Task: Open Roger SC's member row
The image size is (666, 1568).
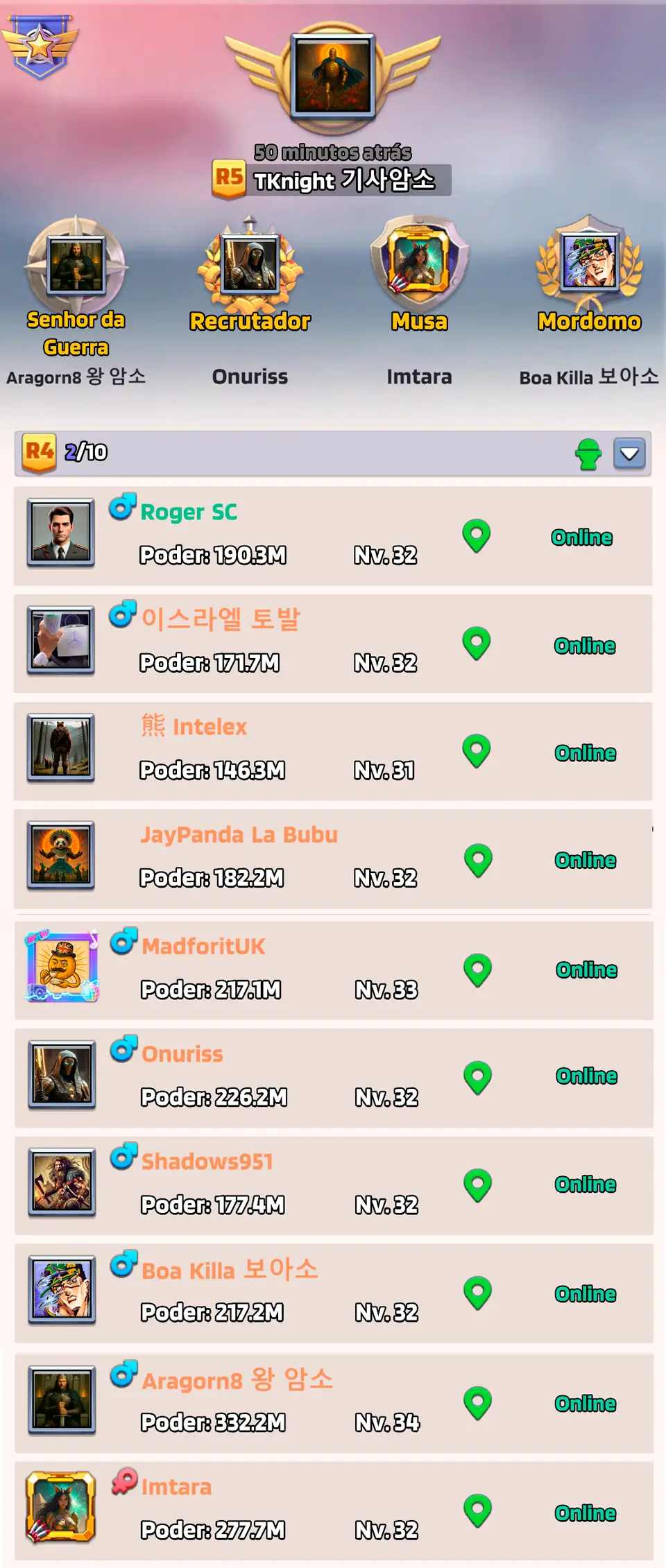Action: pos(277,535)
